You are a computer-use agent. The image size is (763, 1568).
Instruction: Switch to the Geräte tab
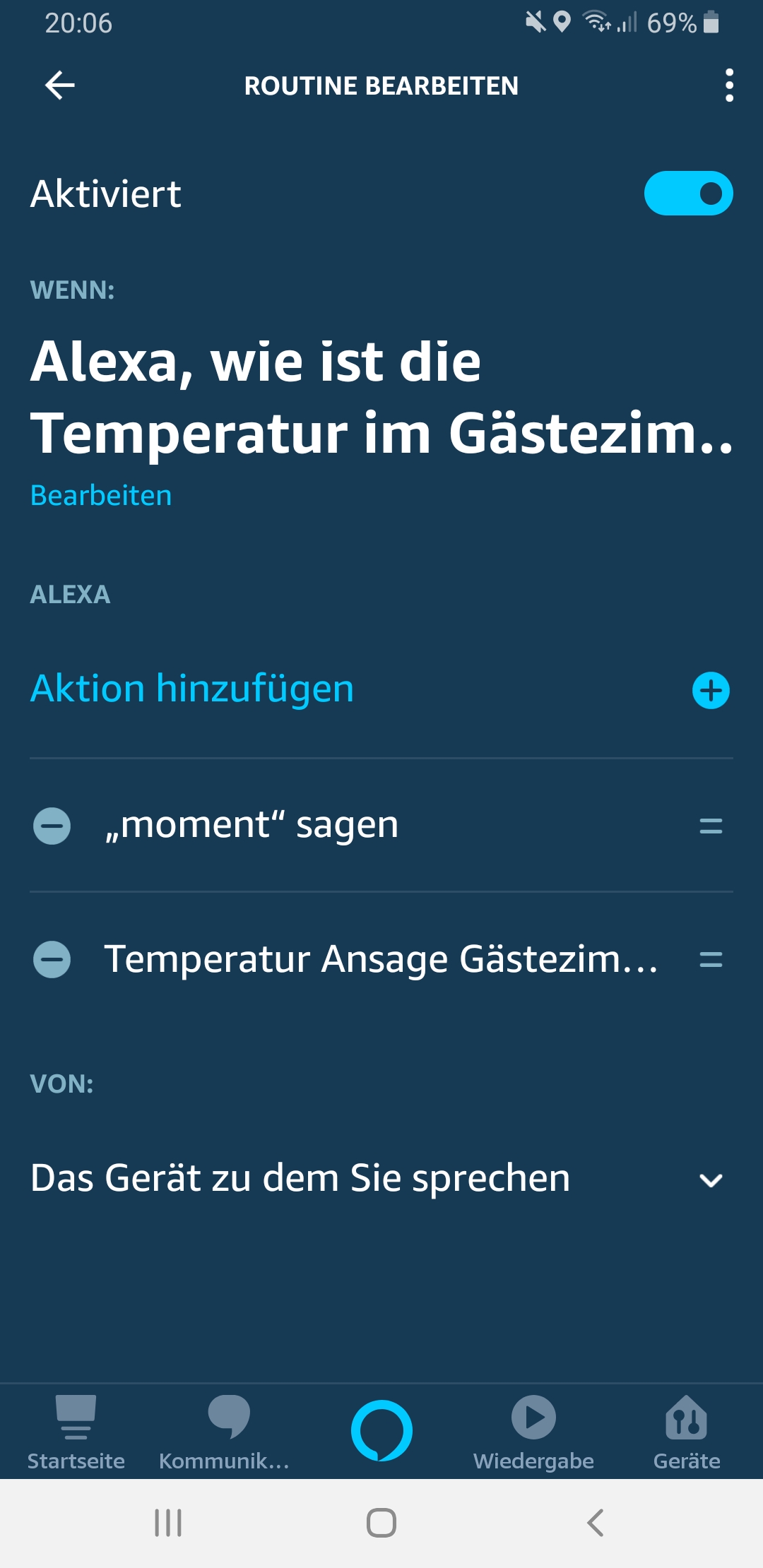(686, 1431)
